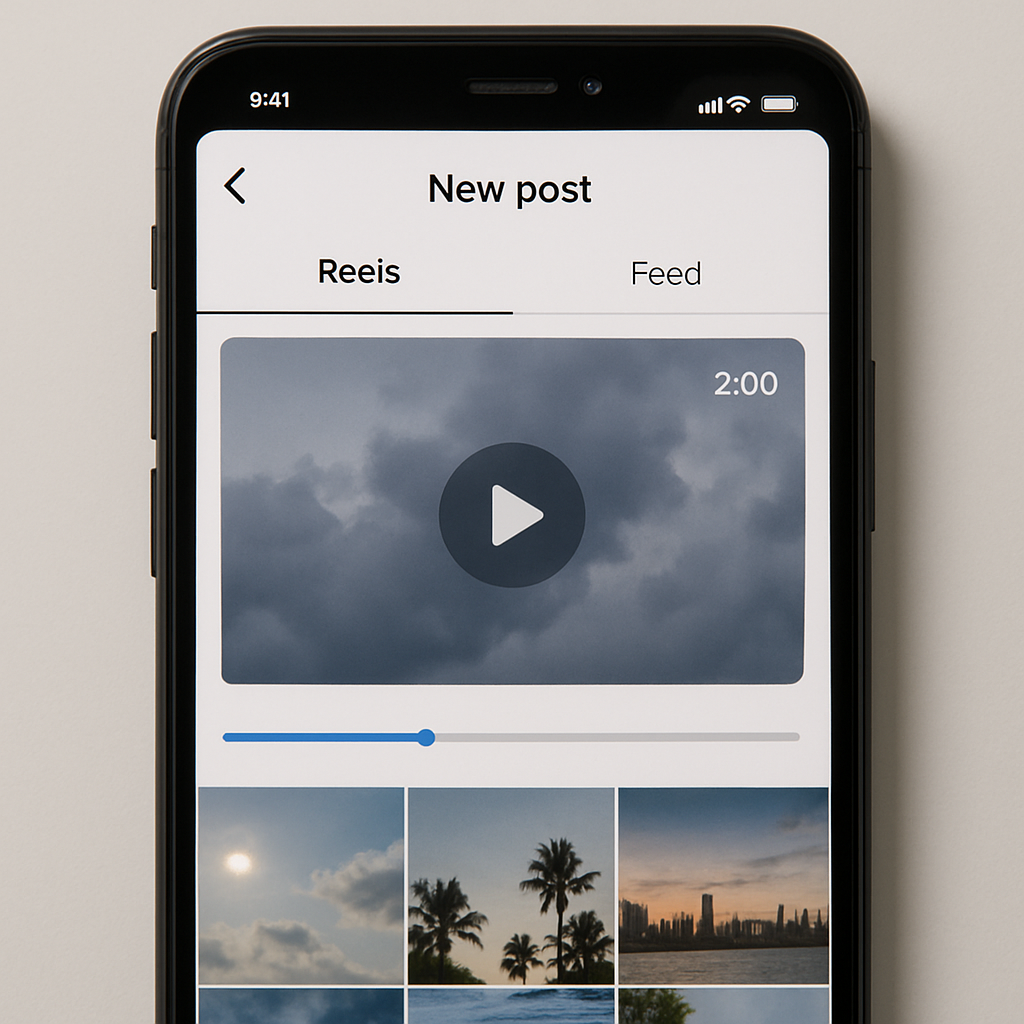Image resolution: width=1024 pixels, height=1024 pixels.
Task: Go back from New post
Action: click(x=235, y=187)
